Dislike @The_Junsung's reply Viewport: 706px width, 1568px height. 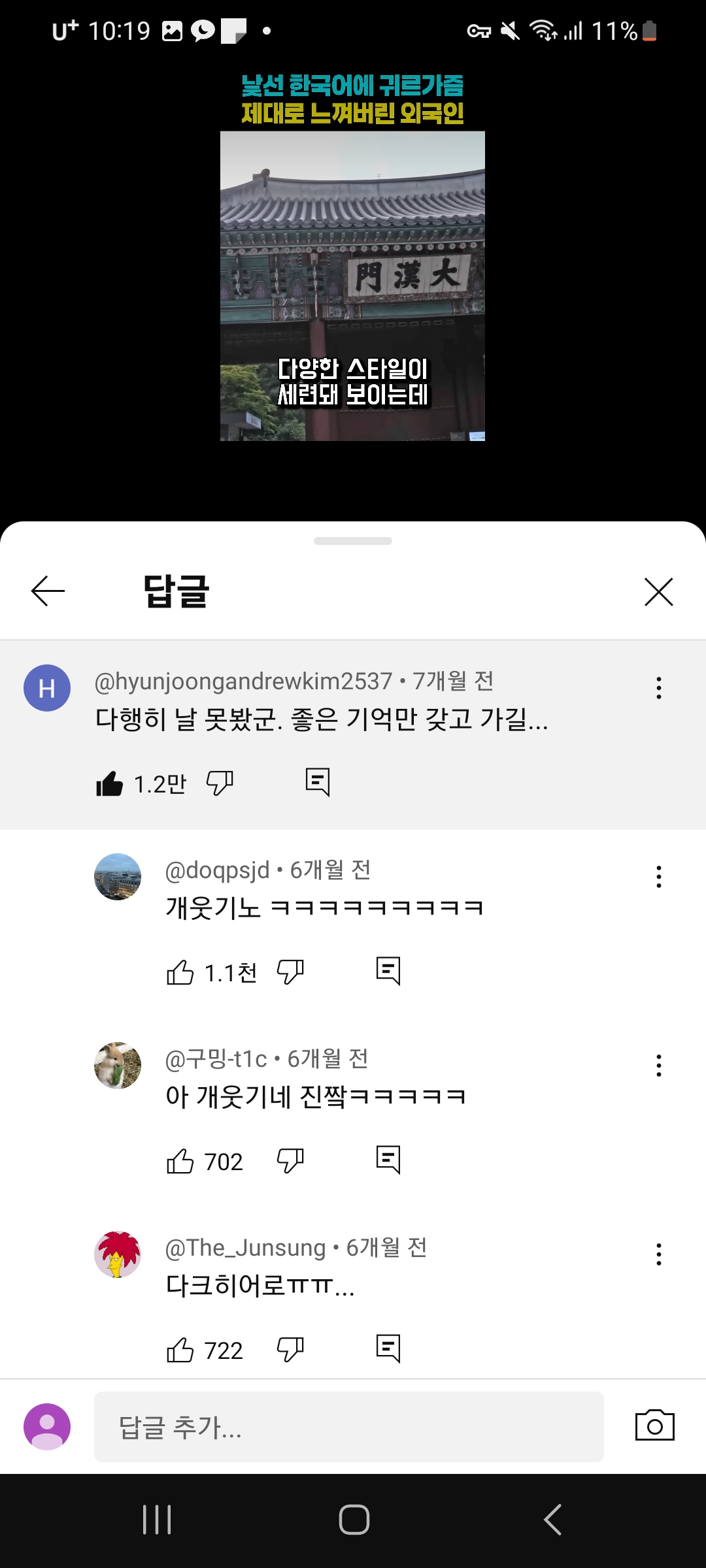[290, 1350]
